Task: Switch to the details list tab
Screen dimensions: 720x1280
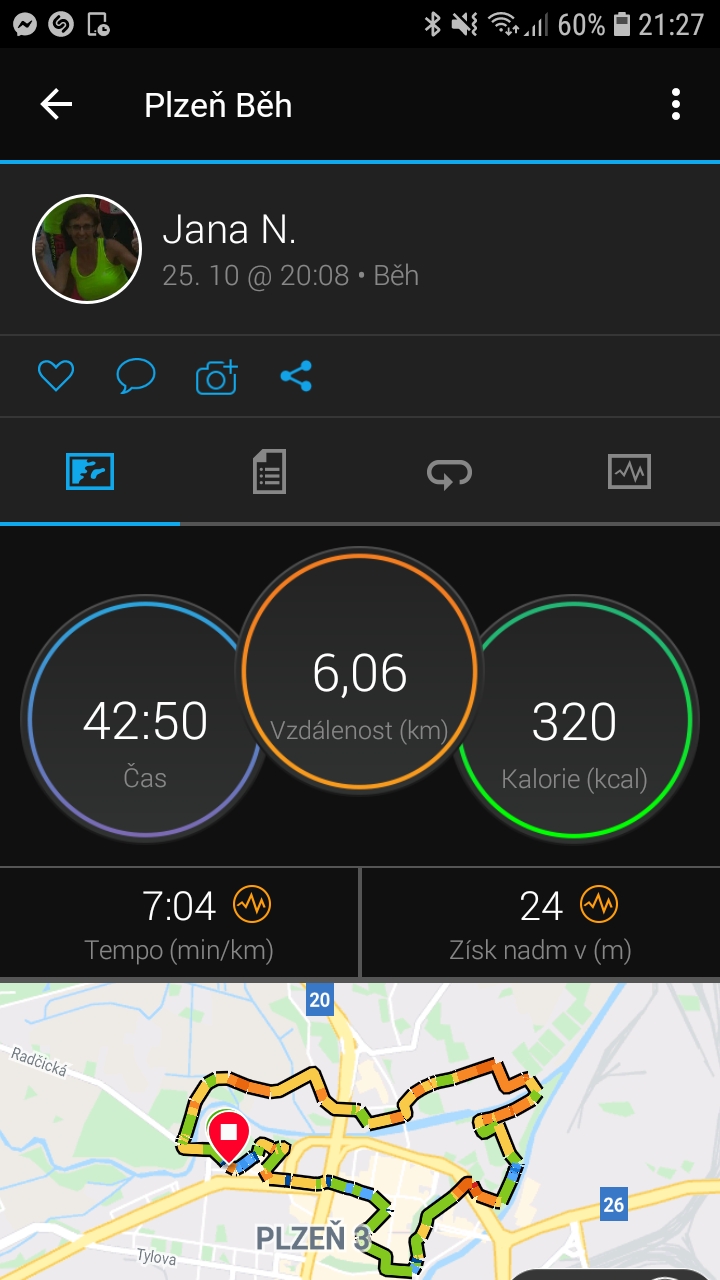Action: click(x=269, y=471)
